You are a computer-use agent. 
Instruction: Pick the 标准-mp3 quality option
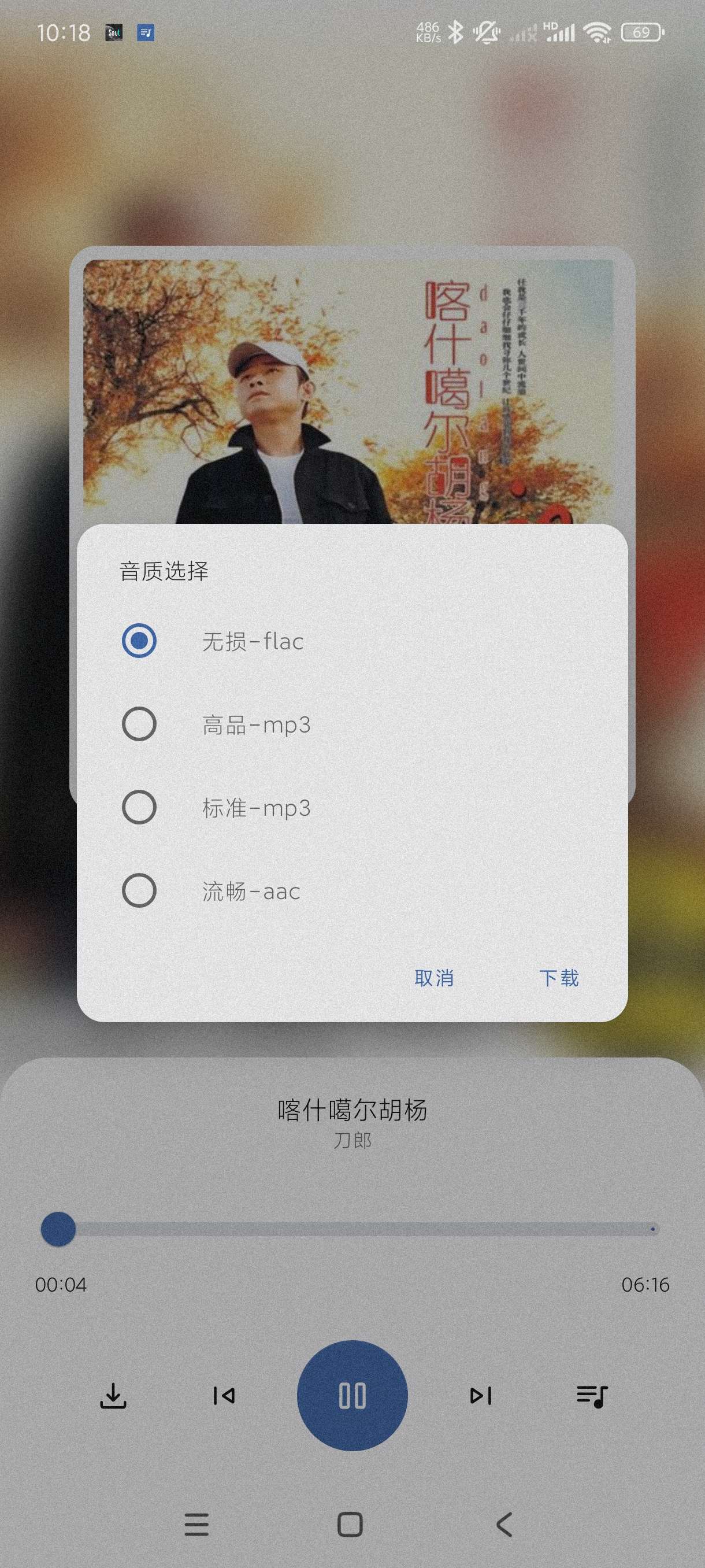(139, 808)
